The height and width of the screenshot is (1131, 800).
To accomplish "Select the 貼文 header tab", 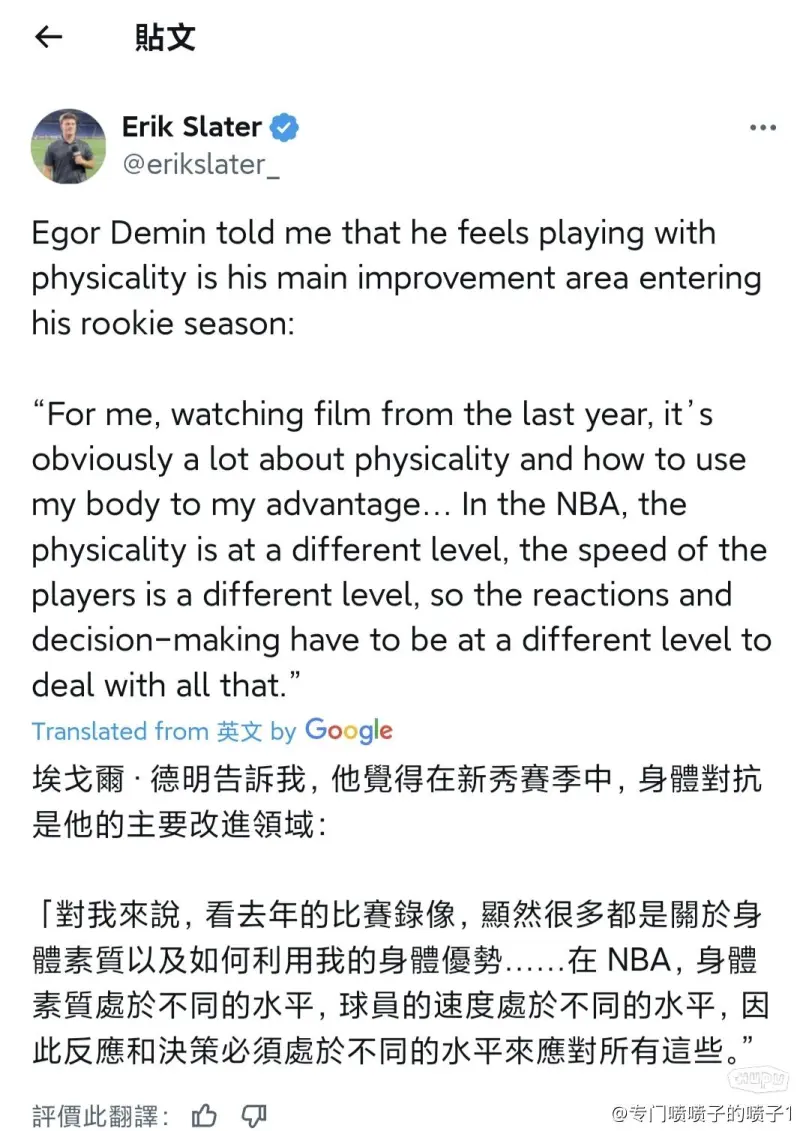I will [x=164, y=38].
